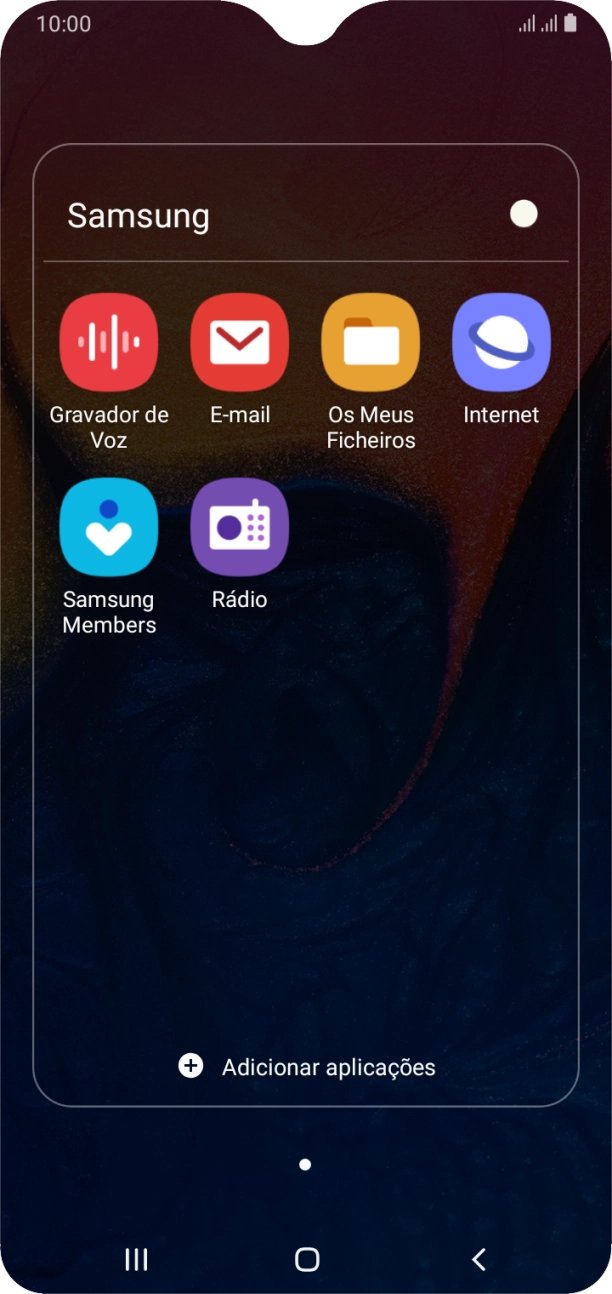Screen dimensions: 612x1294
Task: Open recent apps from the navigation bar
Action: pos(136,1259)
